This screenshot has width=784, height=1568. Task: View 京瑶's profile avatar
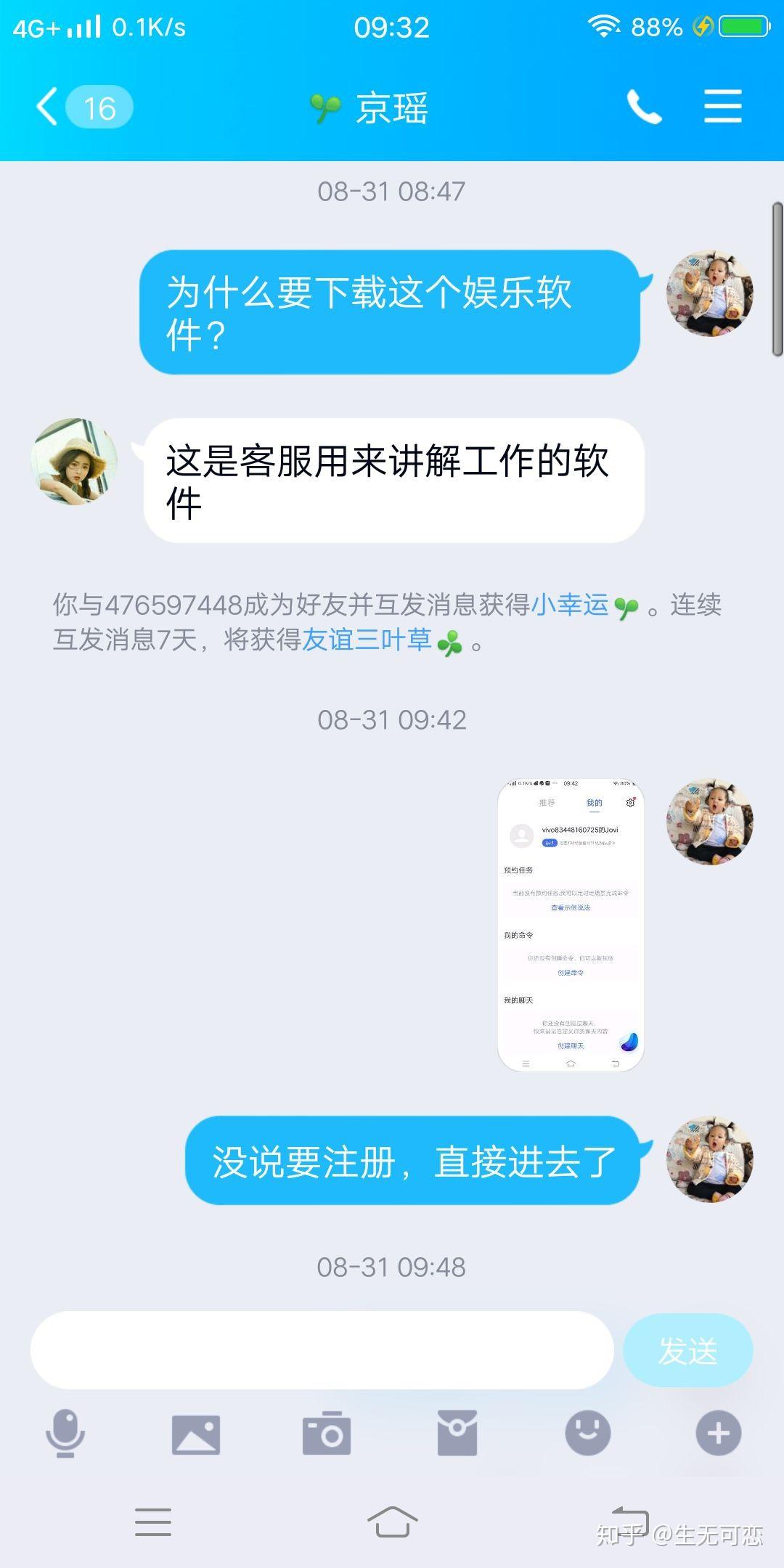74,462
